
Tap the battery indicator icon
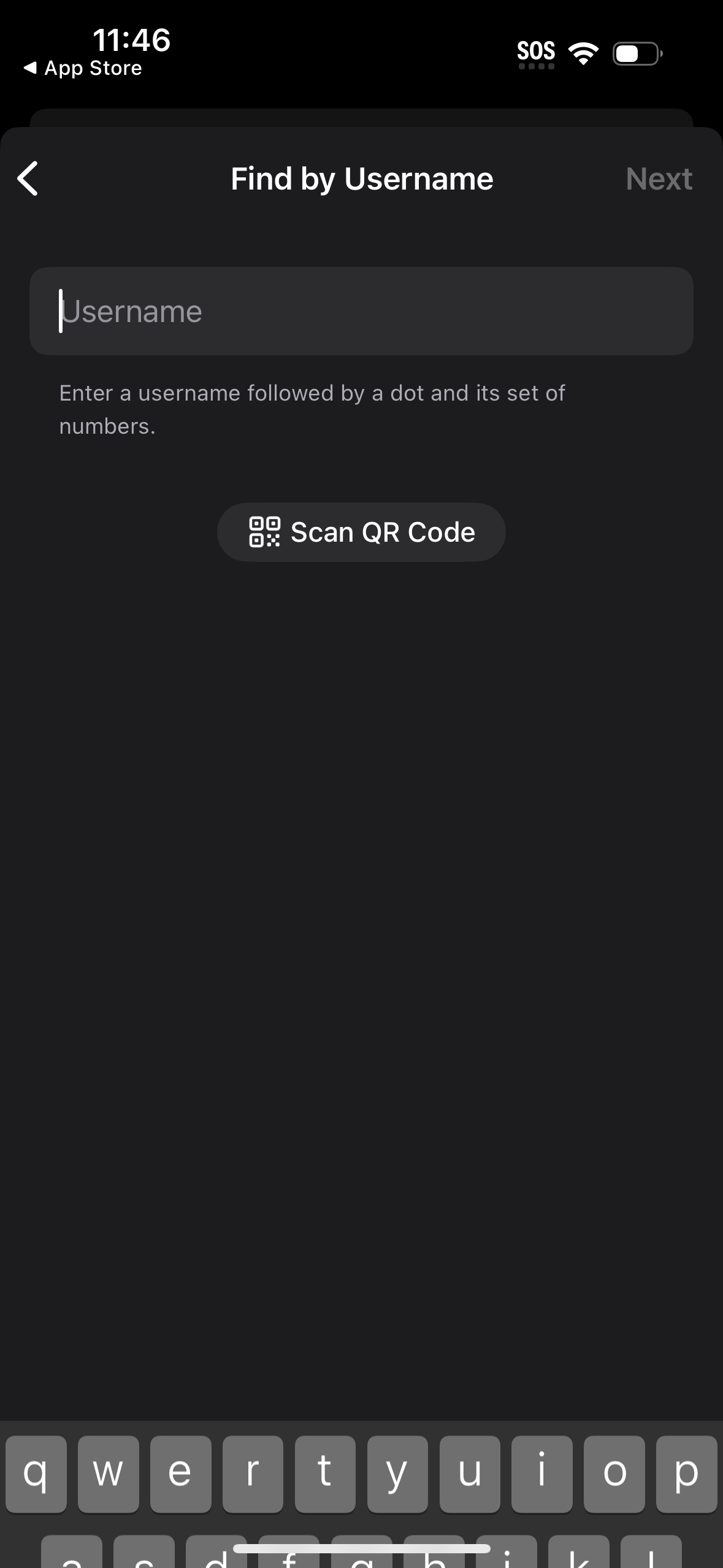[635, 53]
